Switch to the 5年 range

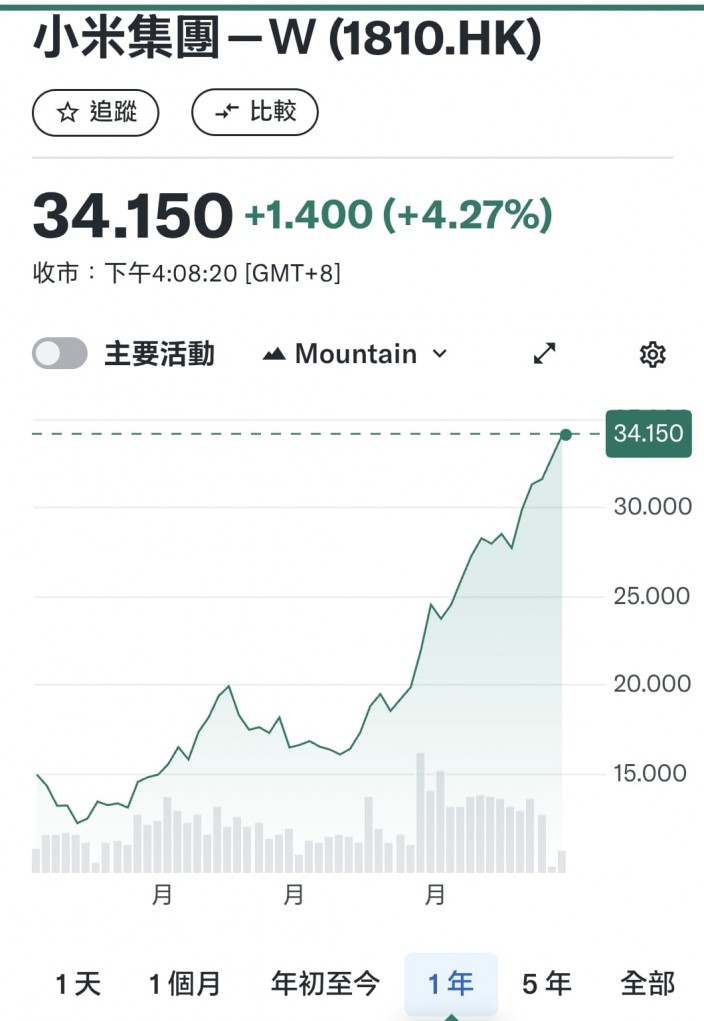[546, 983]
